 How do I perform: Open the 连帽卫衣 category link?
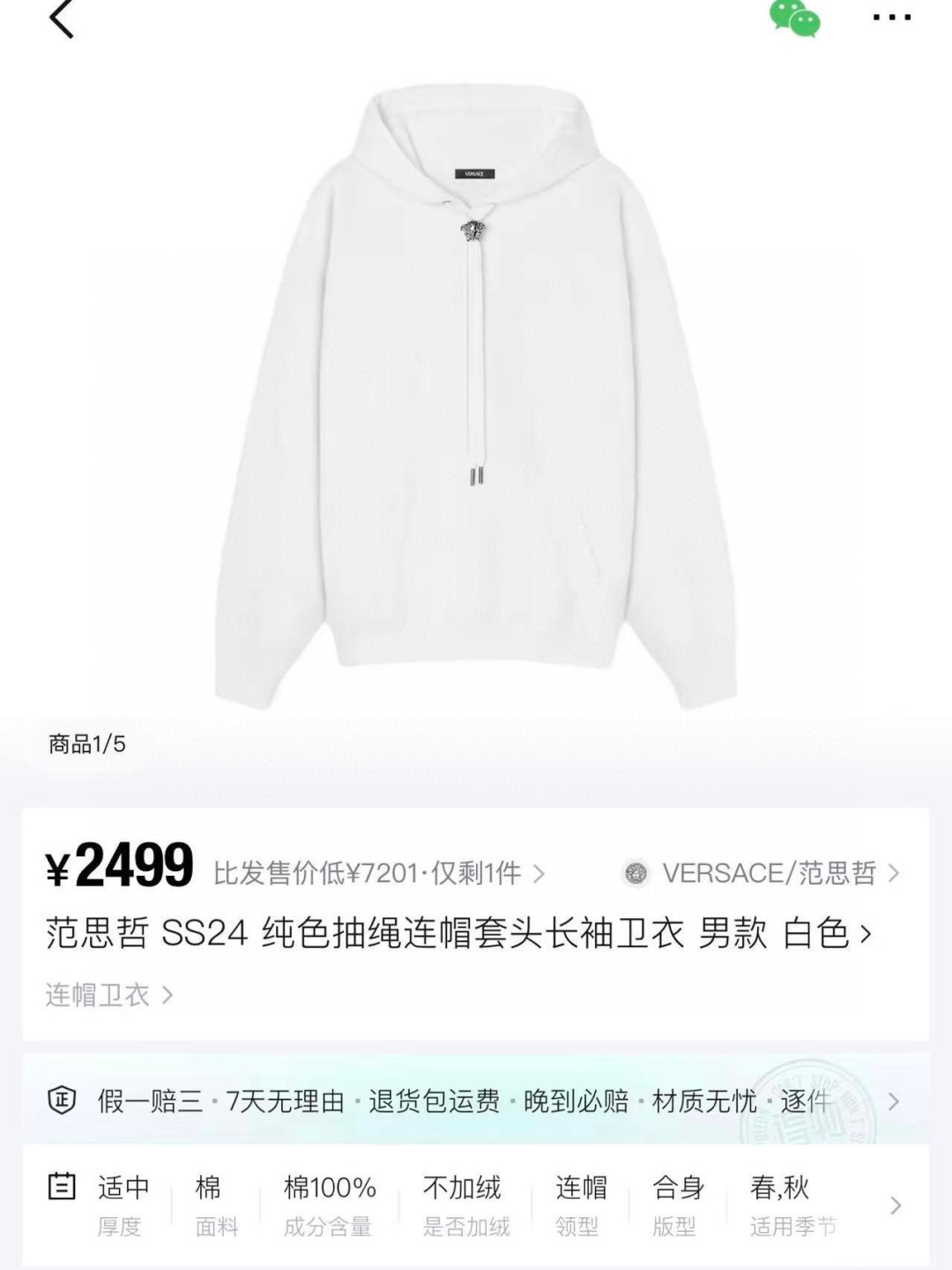(109, 995)
